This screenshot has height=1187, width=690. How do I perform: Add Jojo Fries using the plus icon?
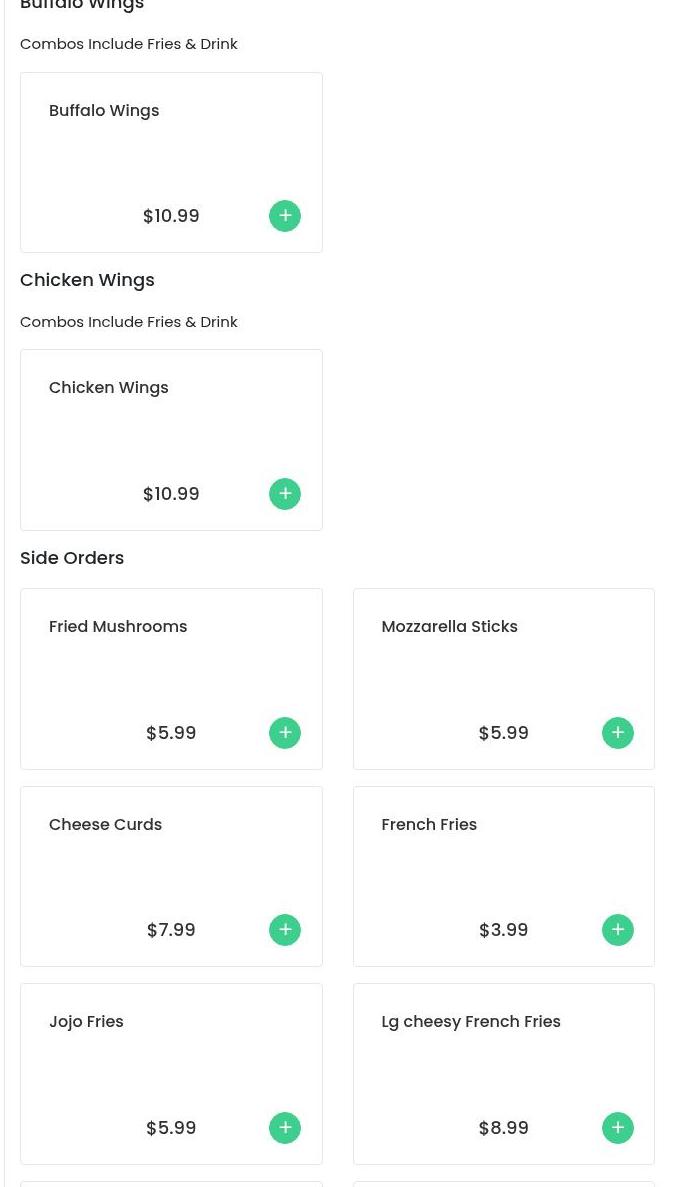285,1127
